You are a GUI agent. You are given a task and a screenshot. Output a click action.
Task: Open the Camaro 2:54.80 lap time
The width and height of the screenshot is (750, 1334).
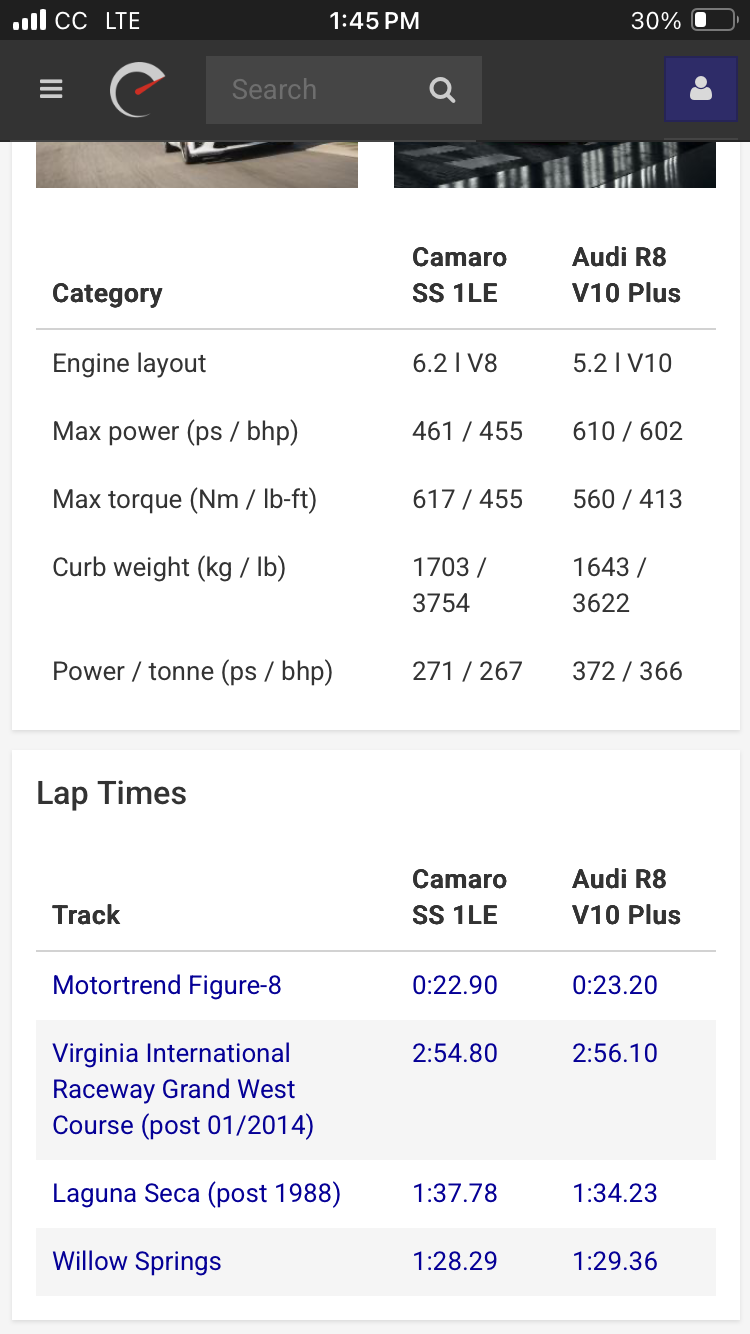coord(455,1053)
